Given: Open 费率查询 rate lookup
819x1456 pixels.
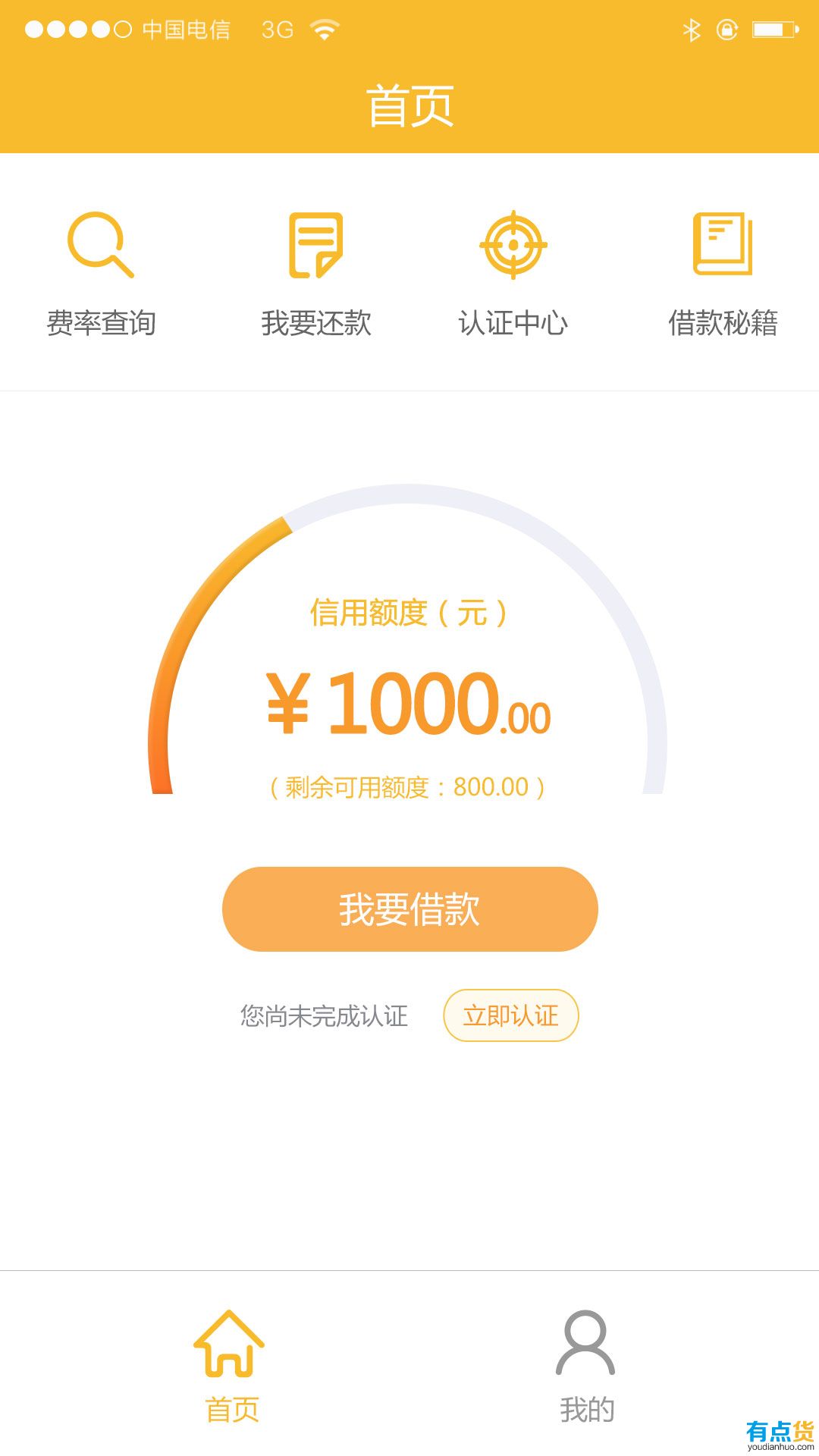Looking at the screenshot, I should pyautogui.click(x=102, y=273).
